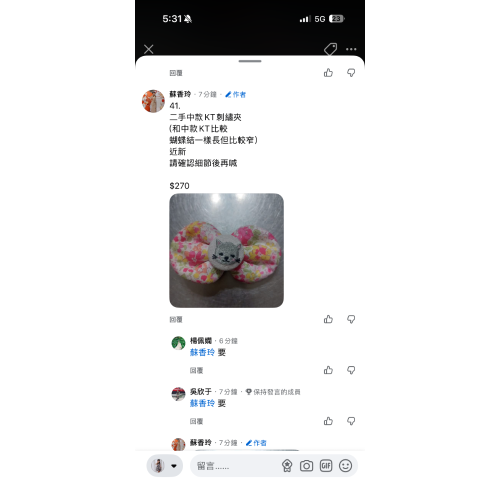The height and width of the screenshot is (500, 500).
Task: Open the badge sticker icon in comment box
Action: [287, 466]
